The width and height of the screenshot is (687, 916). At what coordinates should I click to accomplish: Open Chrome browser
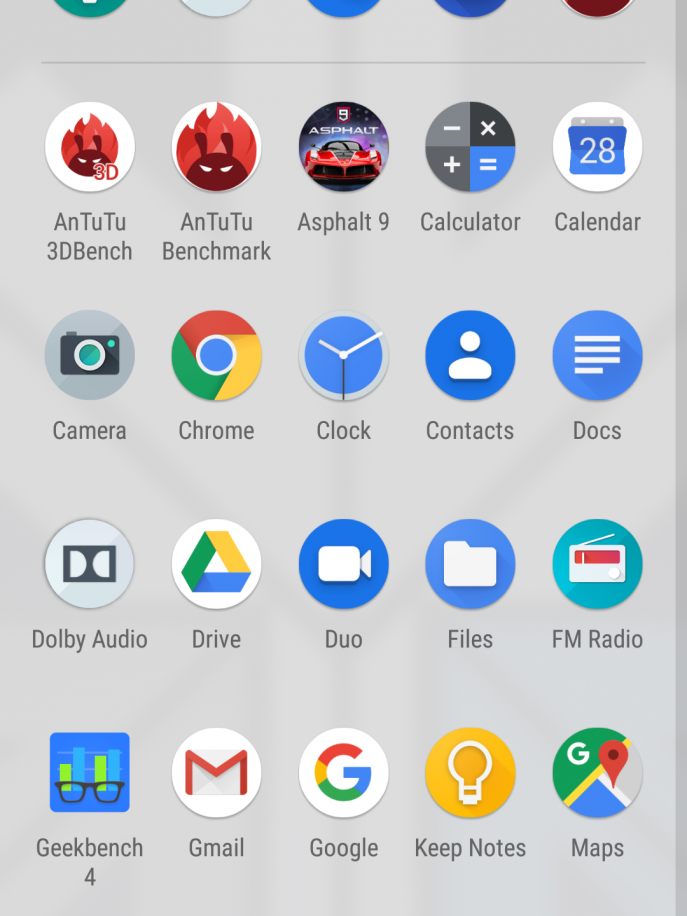click(x=216, y=355)
